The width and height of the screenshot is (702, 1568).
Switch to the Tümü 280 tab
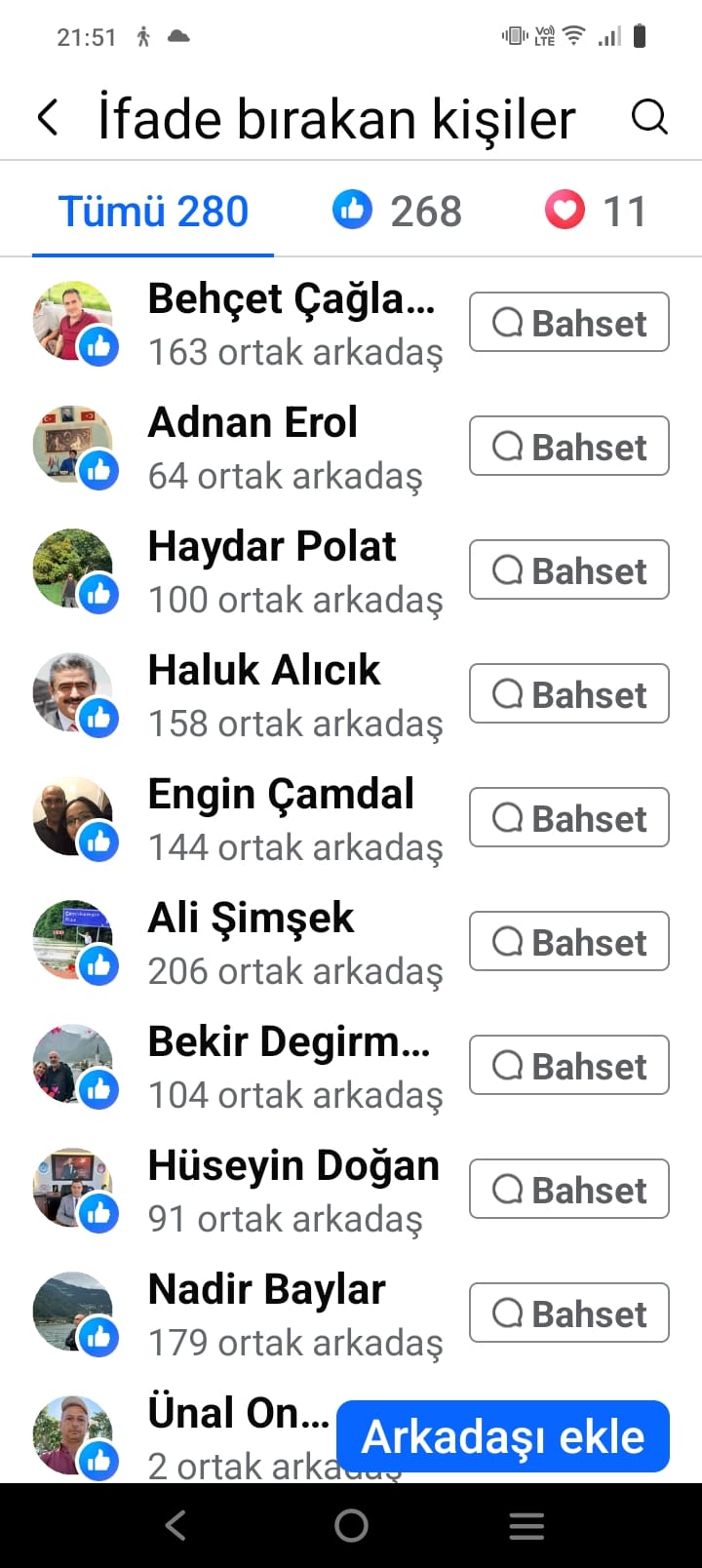point(153,212)
